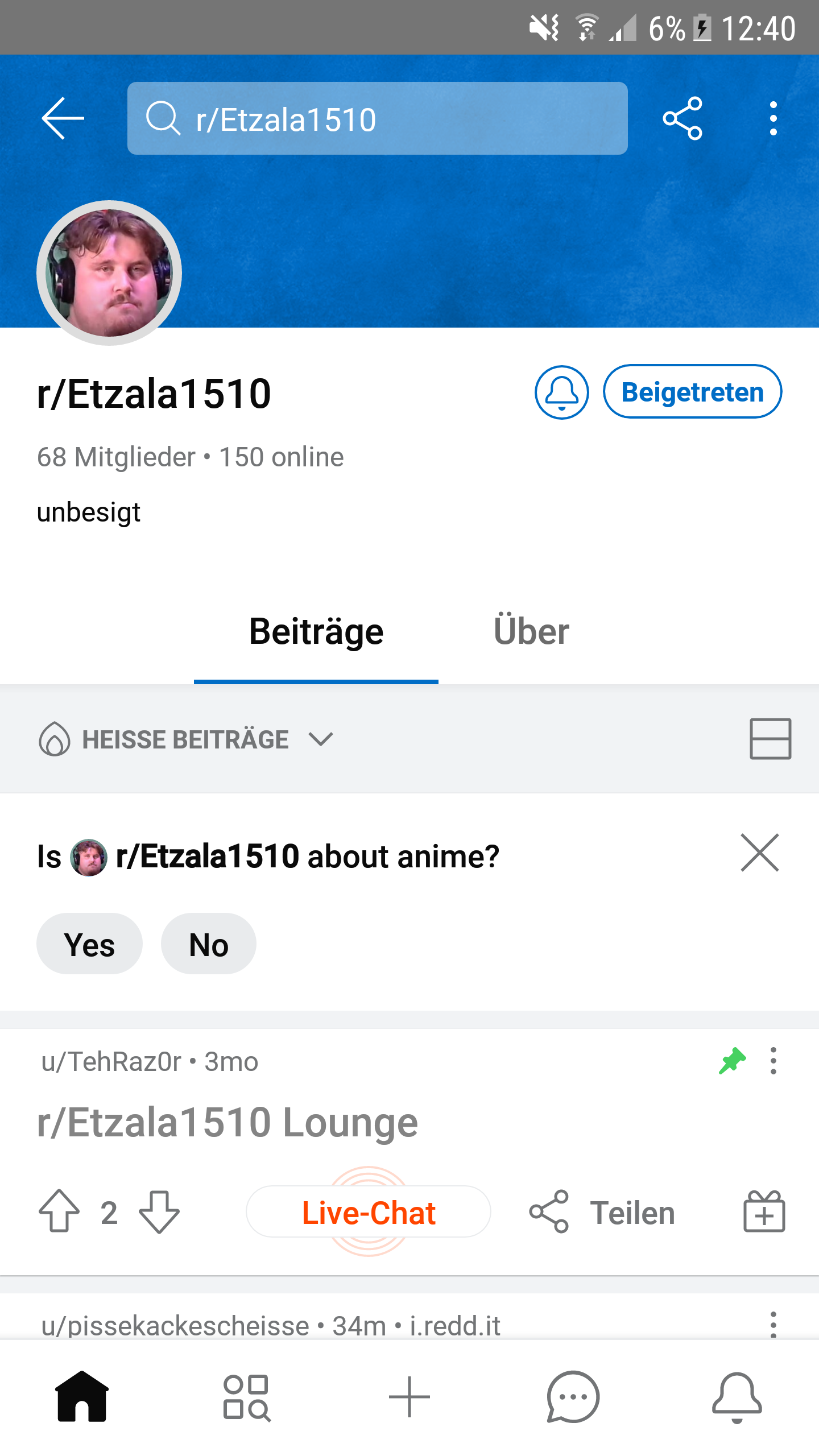819x1456 pixels.
Task: Change the post layout view
Action: 770,739
